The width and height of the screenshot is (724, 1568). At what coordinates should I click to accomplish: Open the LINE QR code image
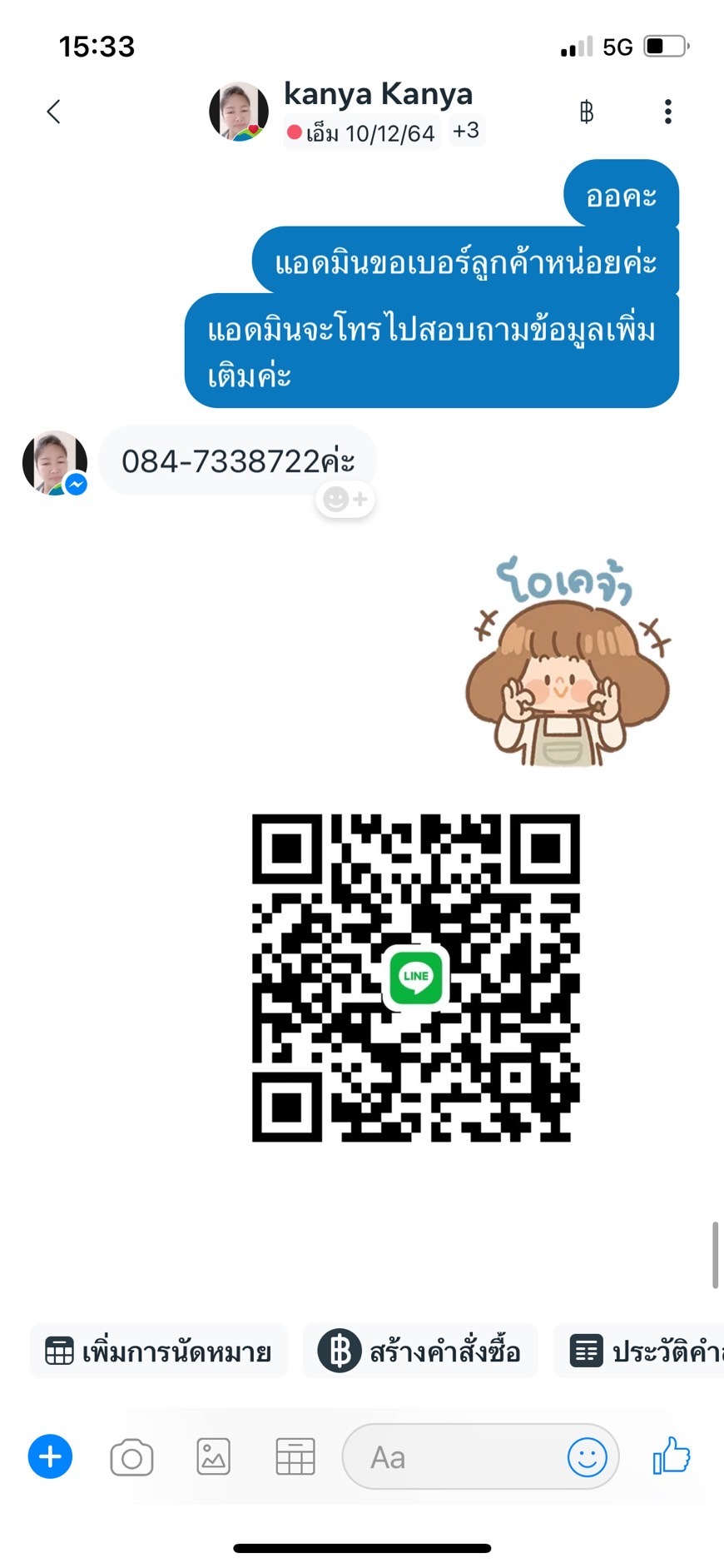click(415, 978)
